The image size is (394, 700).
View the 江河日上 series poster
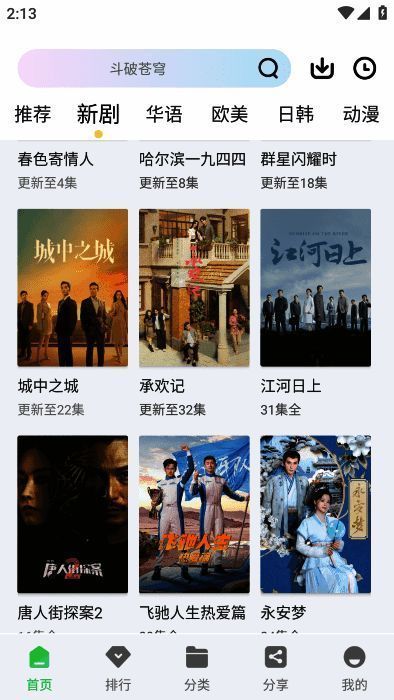[x=315, y=288]
